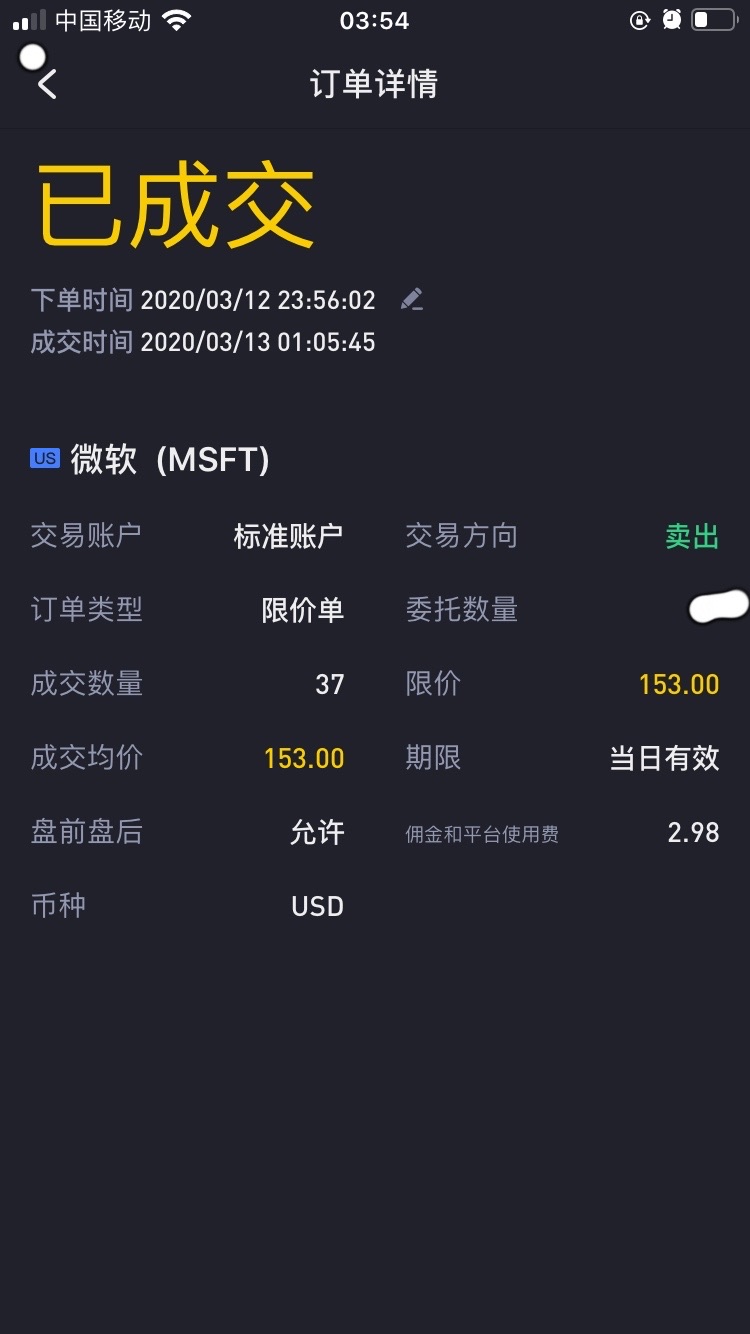Tap the edit pencil beside order time
This screenshot has height=1334, width=750.
(411, 299)
